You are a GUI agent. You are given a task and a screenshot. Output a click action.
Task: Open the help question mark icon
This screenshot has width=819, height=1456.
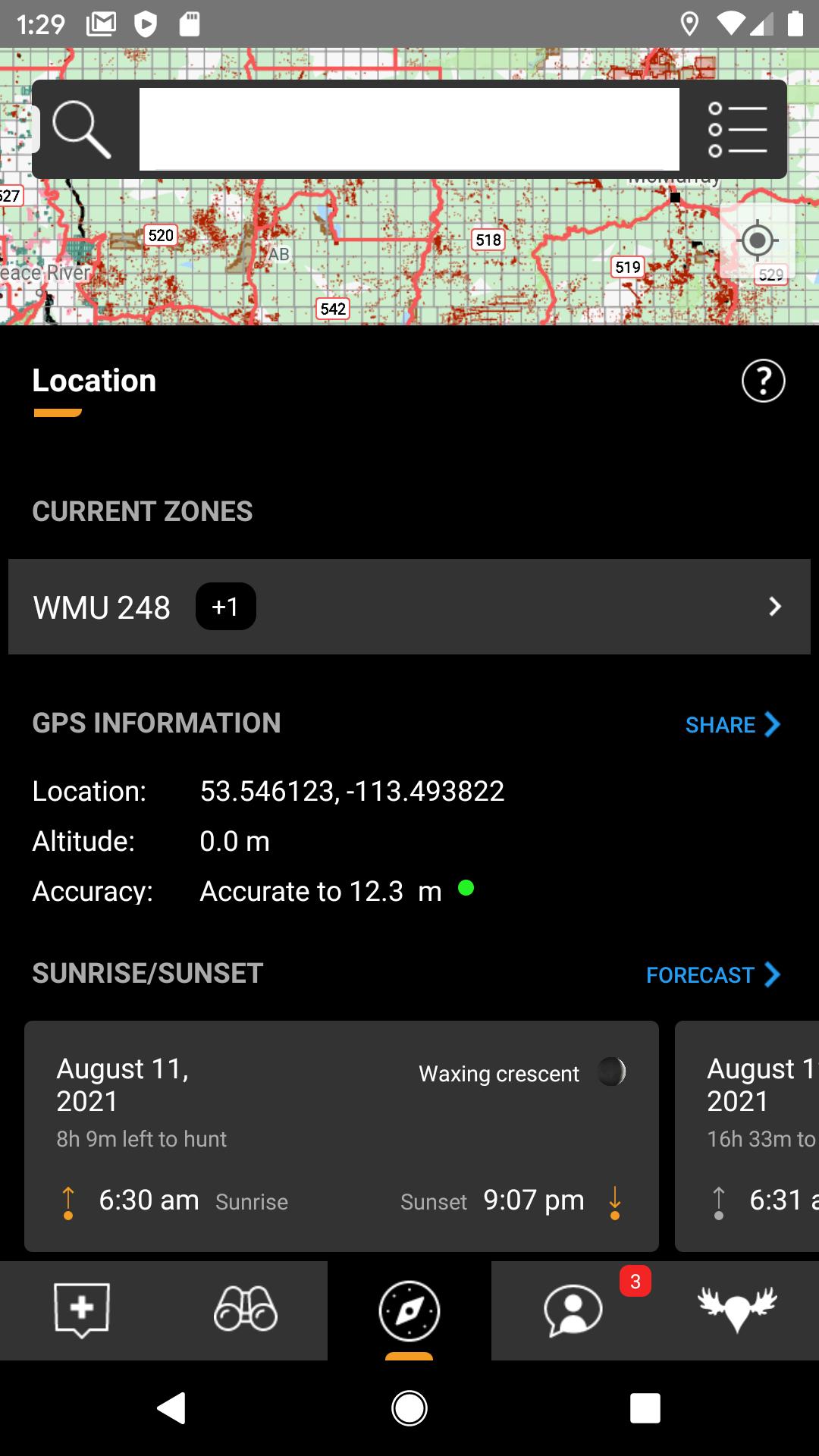[763, 381]
